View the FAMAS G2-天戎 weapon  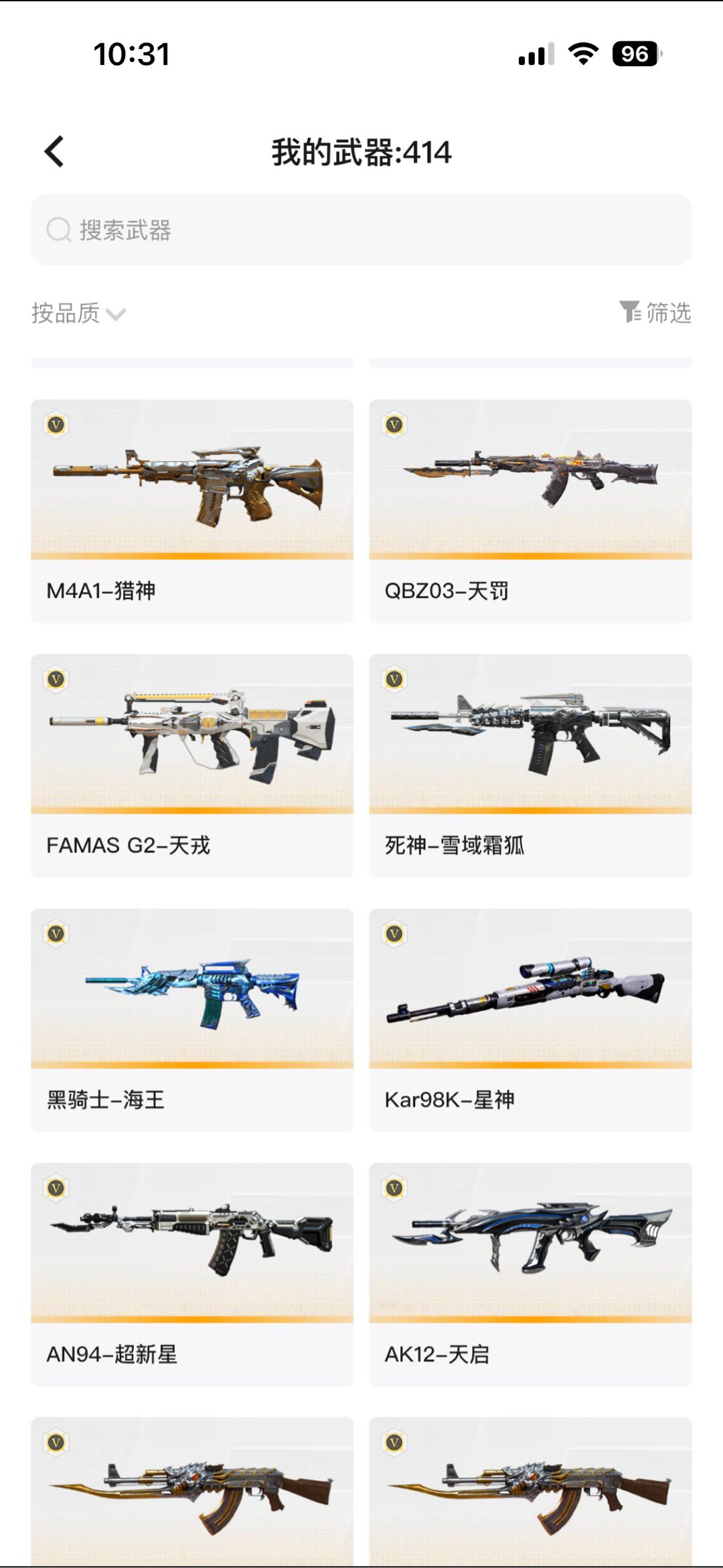pyautogui.click(x=192, y=765)
